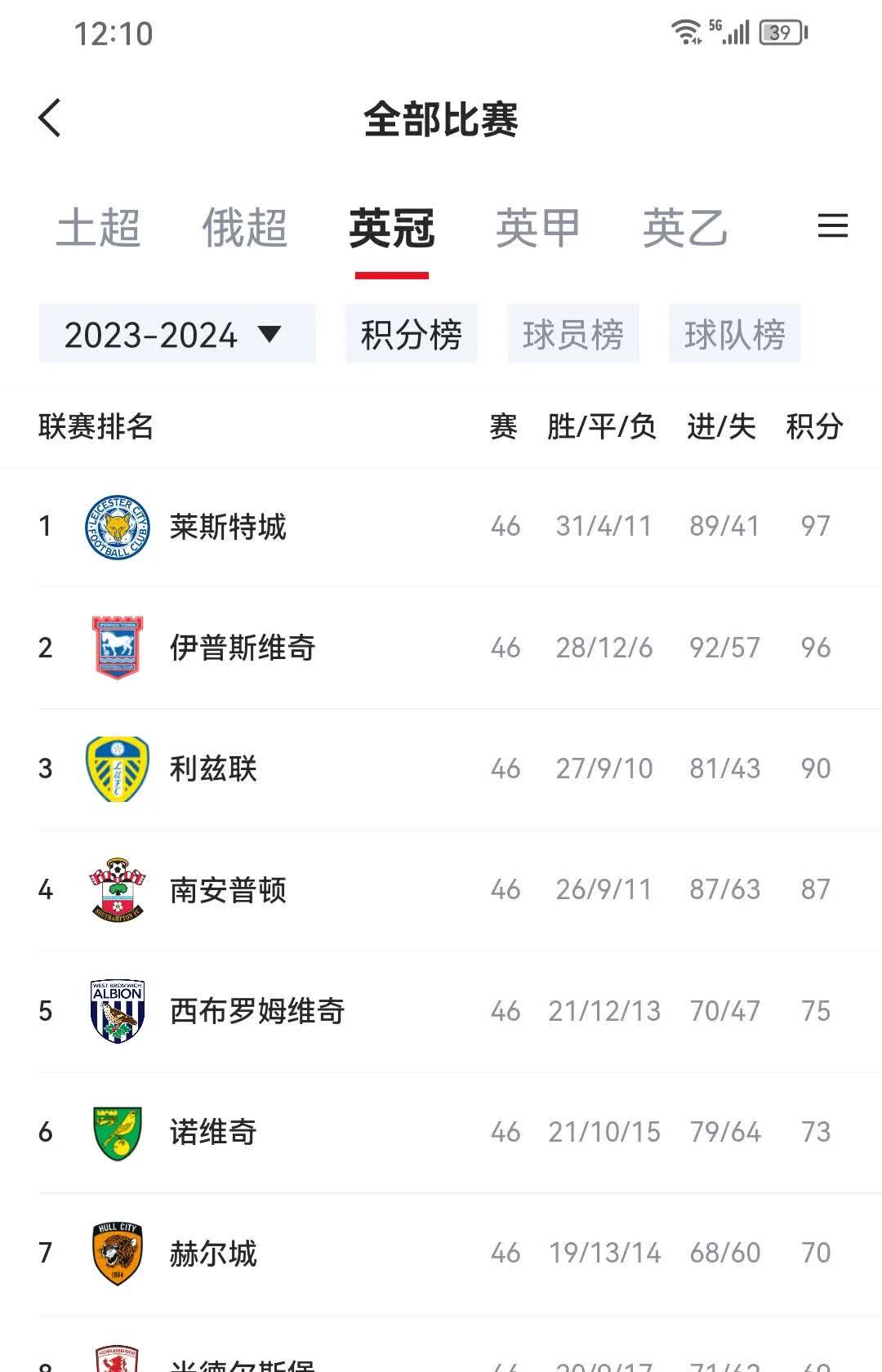The height and width of the screenshot is (1372, 882).
Task: Open Southampton (南安普顿) team crest
Action: pyautogui.click(x=115, y=889)
